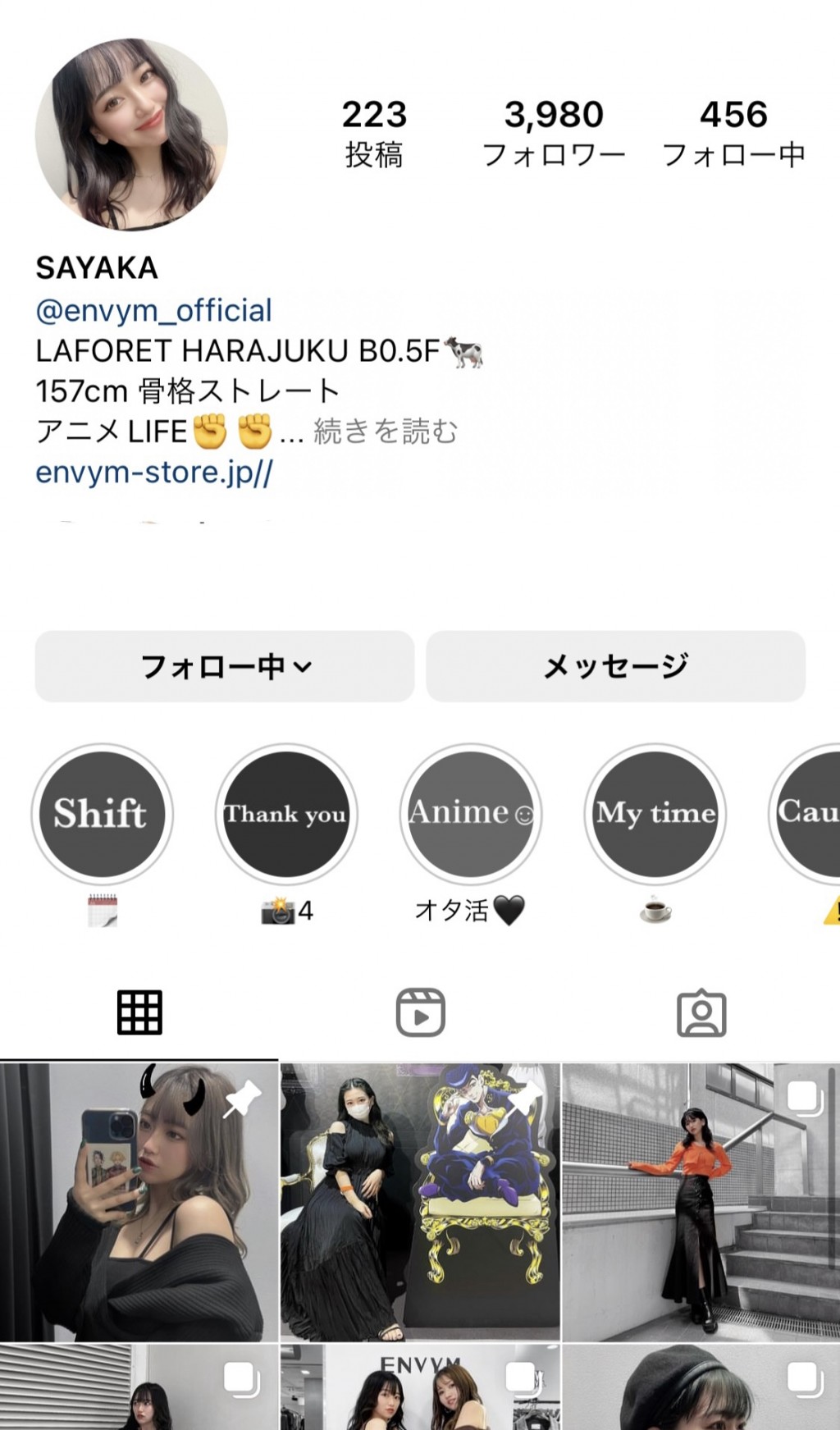The image size is (840, 1430).
Task: Open the Reels tab
Action: 420,1015
